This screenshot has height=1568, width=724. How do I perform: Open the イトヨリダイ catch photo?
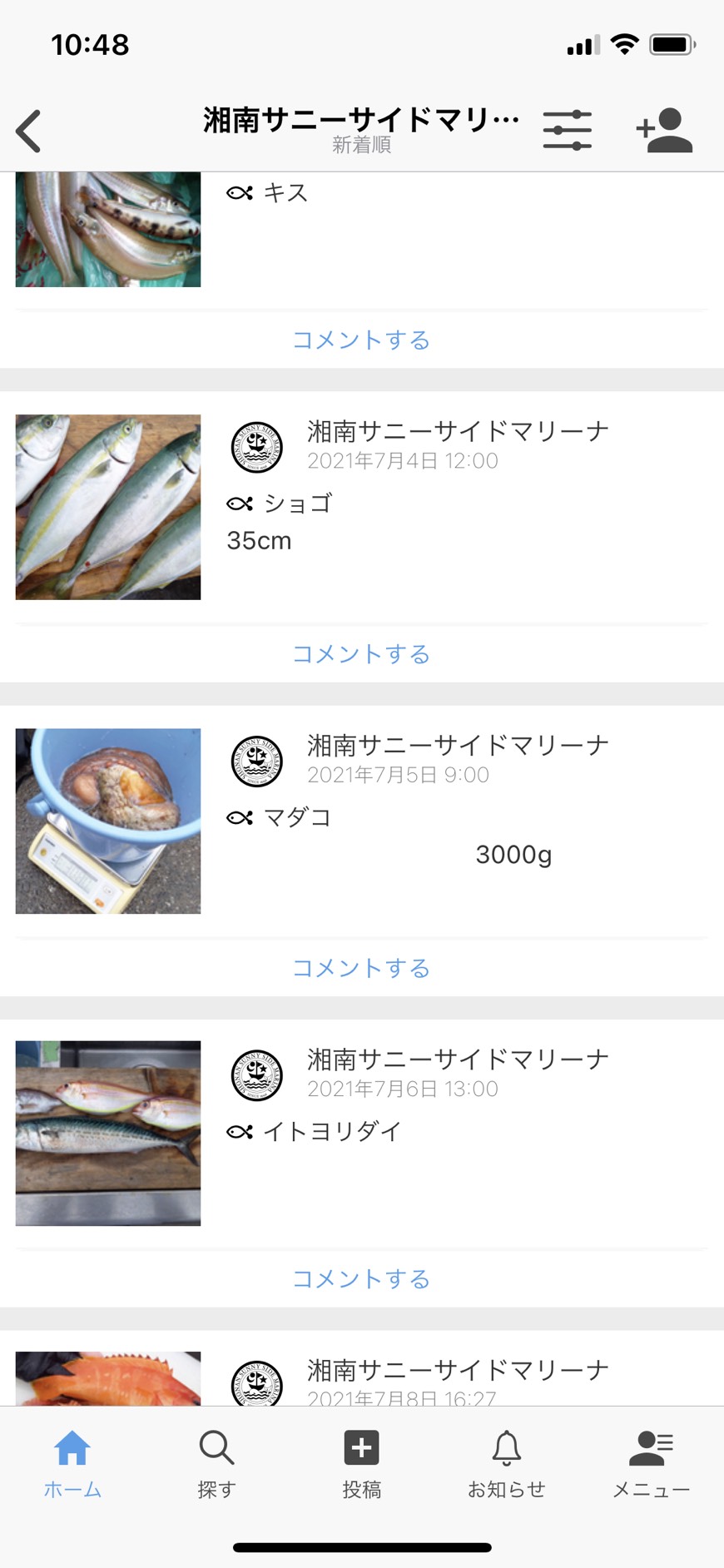click(x=108, y=1133)
